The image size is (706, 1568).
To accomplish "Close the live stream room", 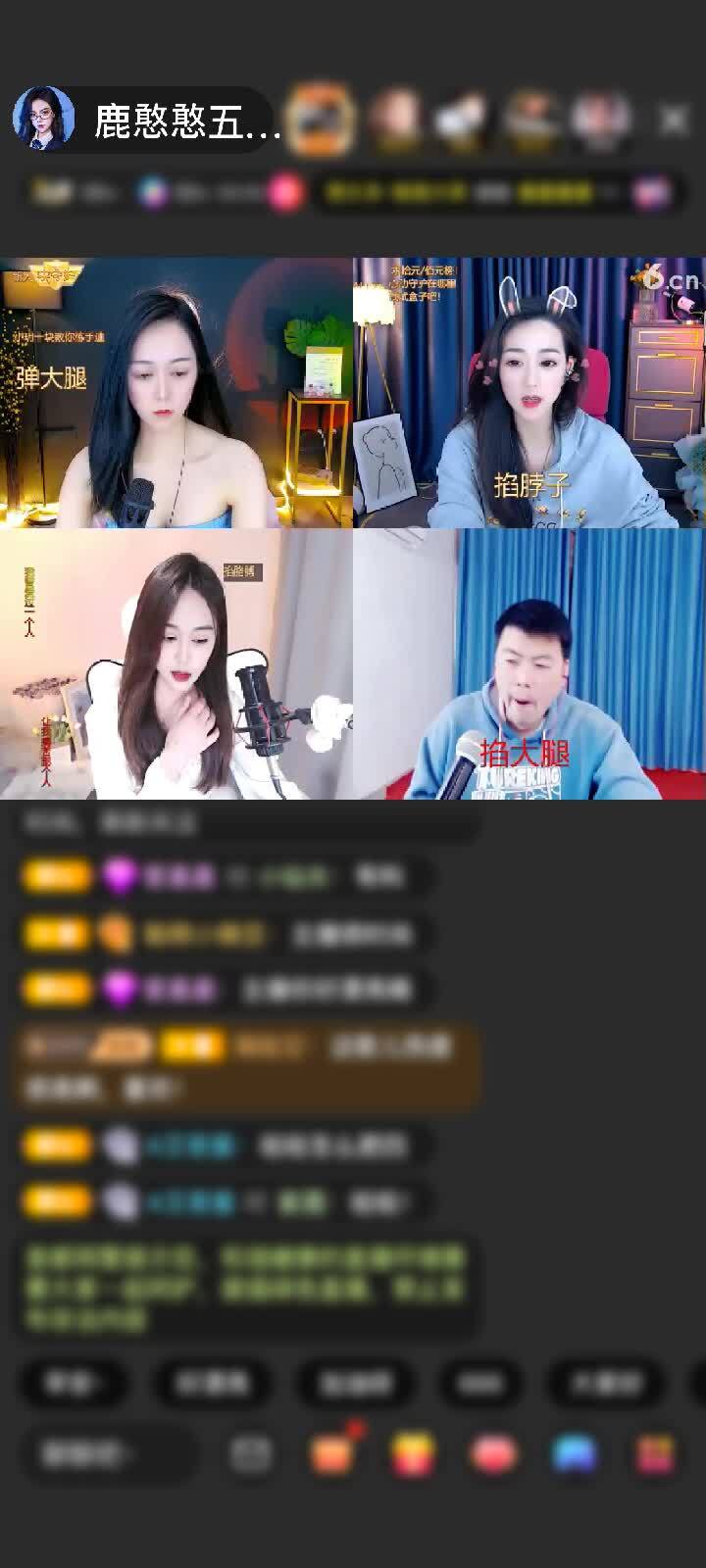I will (674, 120).
